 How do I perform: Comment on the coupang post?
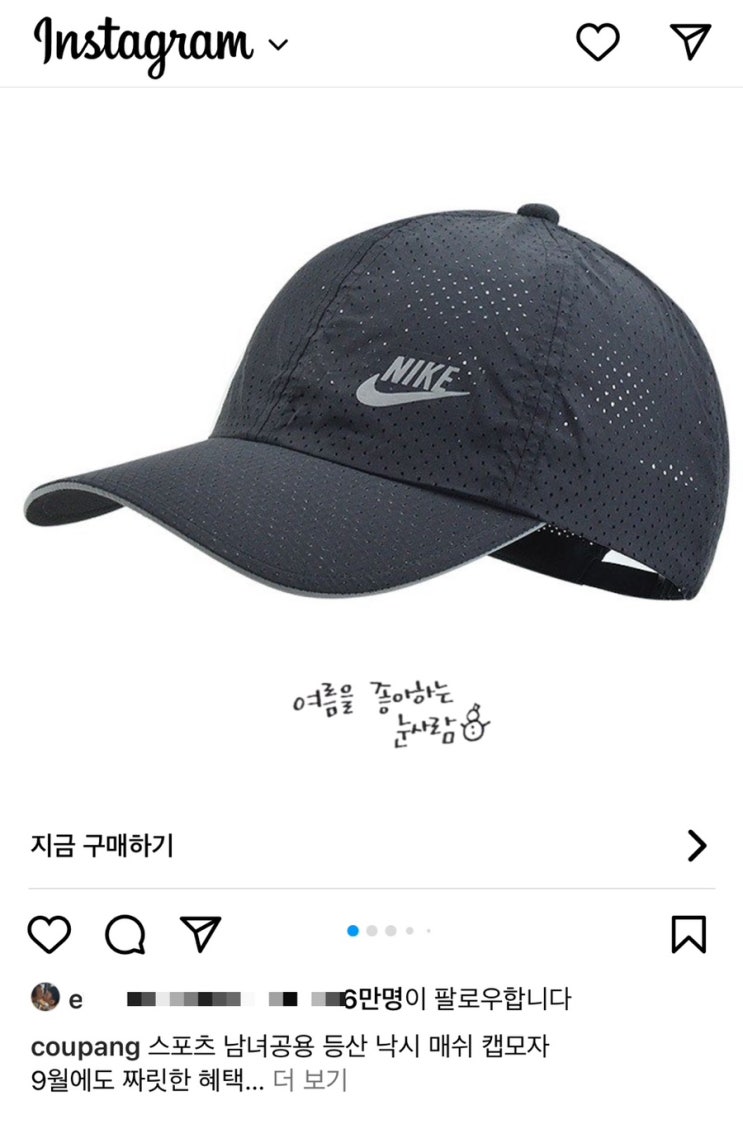click(x=126, y=934)
